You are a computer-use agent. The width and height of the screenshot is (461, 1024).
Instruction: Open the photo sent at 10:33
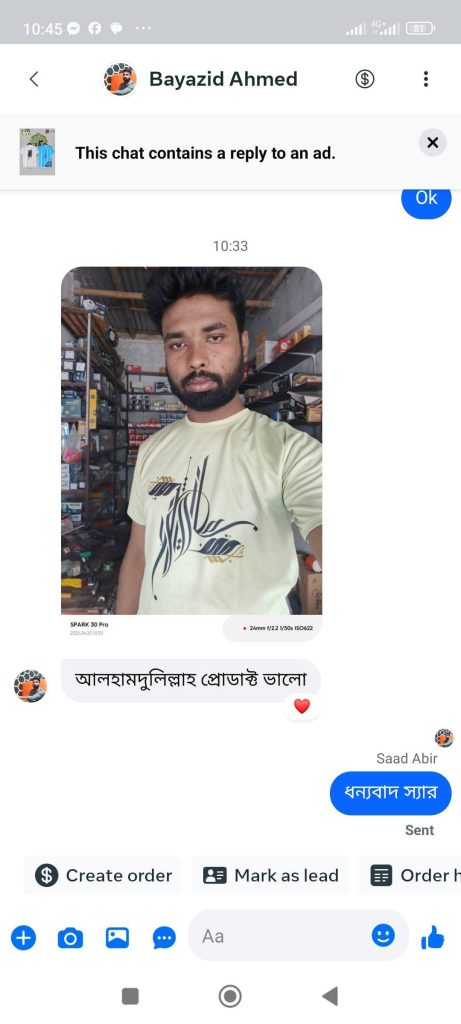(191, 454)
